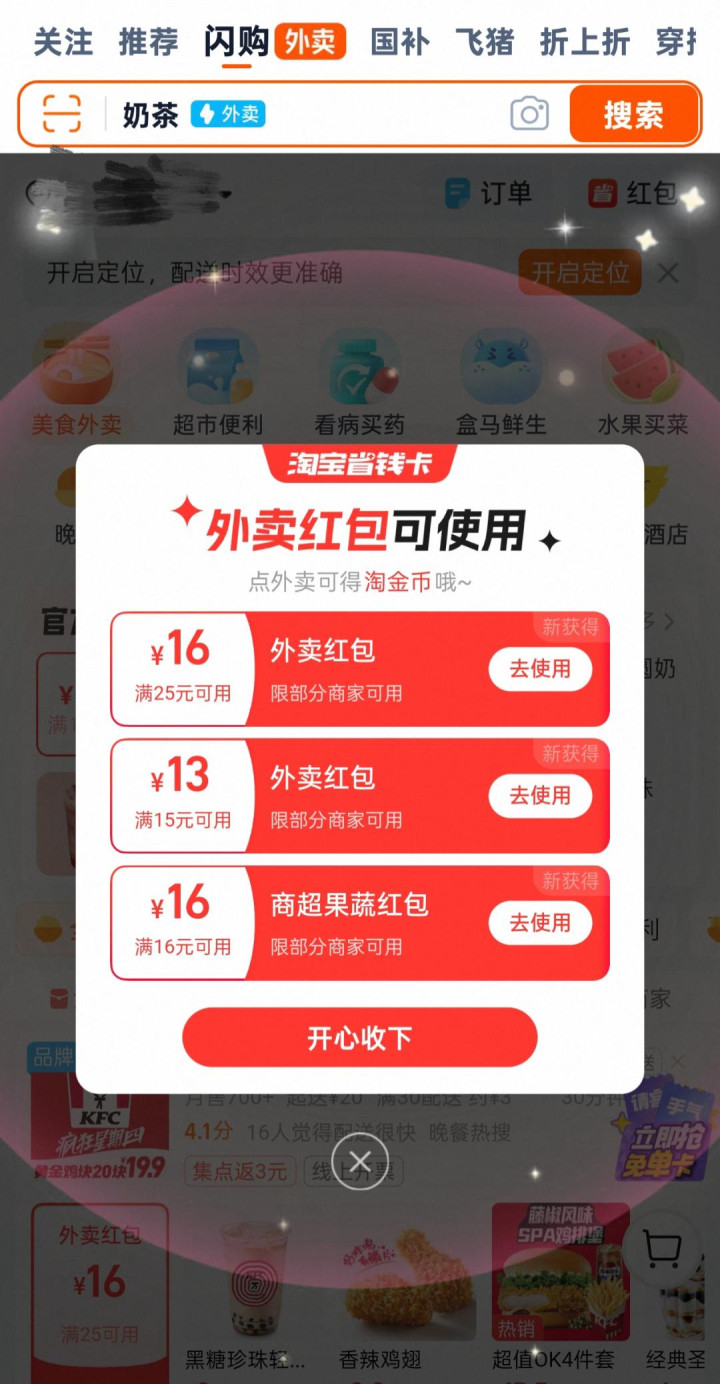
Task: Switch to the 关注 tab
Action: 63,42
